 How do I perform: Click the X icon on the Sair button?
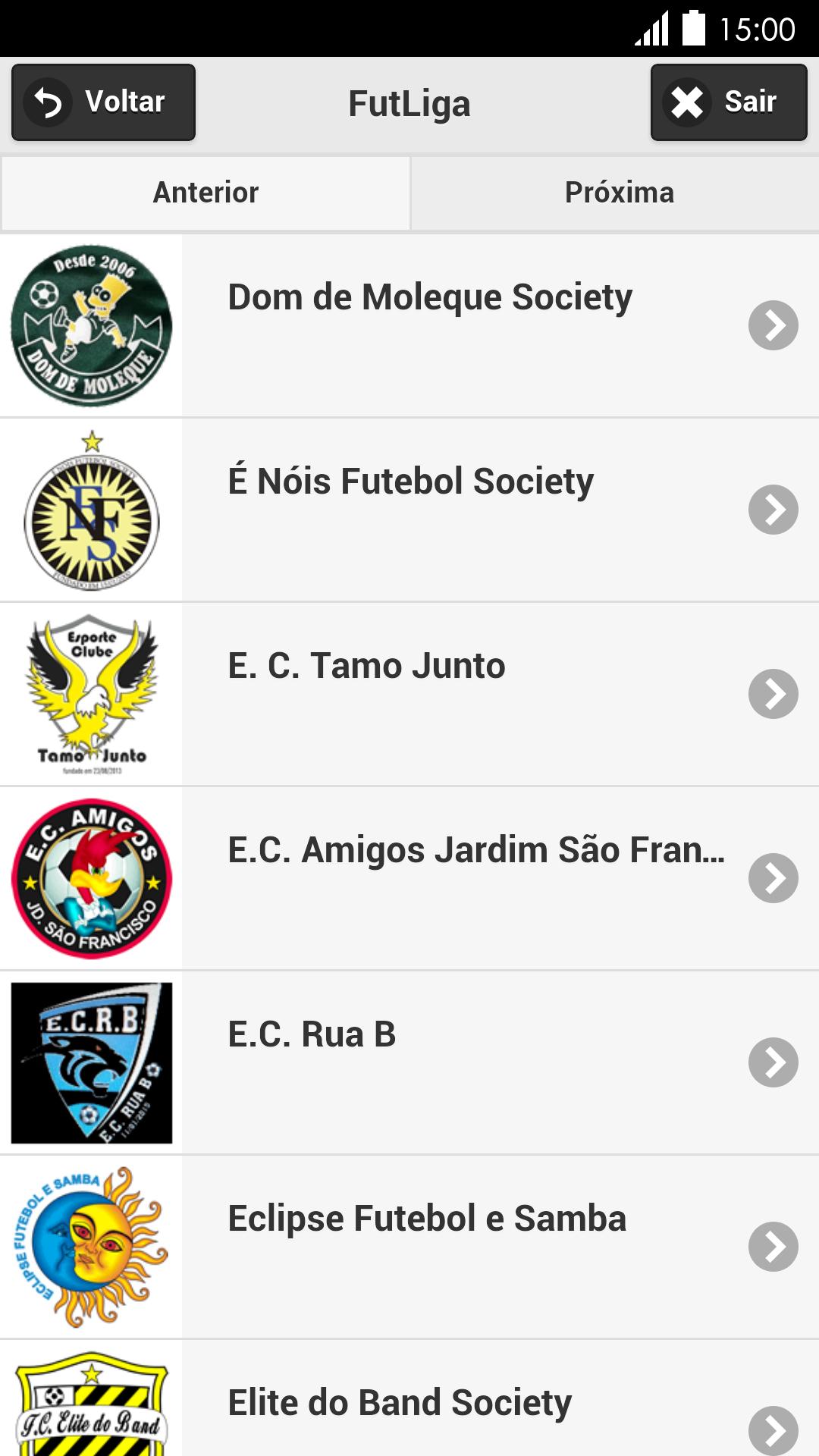click(689, 102)
